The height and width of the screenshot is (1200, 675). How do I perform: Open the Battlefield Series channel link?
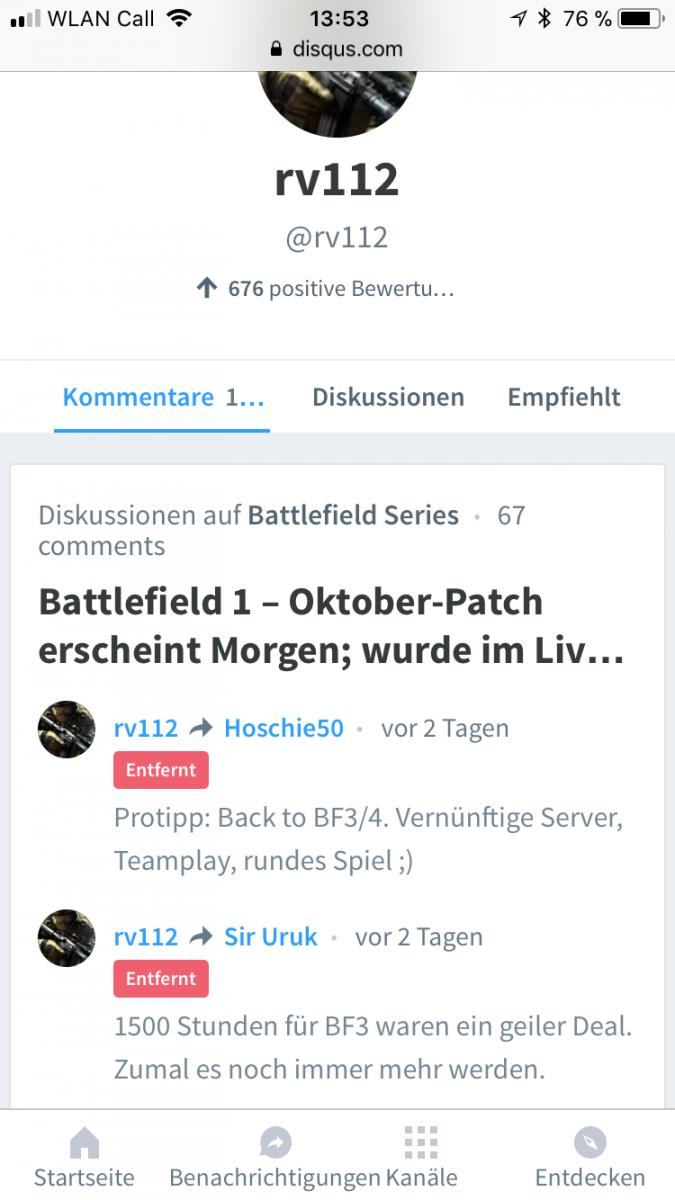pos(353,515)
